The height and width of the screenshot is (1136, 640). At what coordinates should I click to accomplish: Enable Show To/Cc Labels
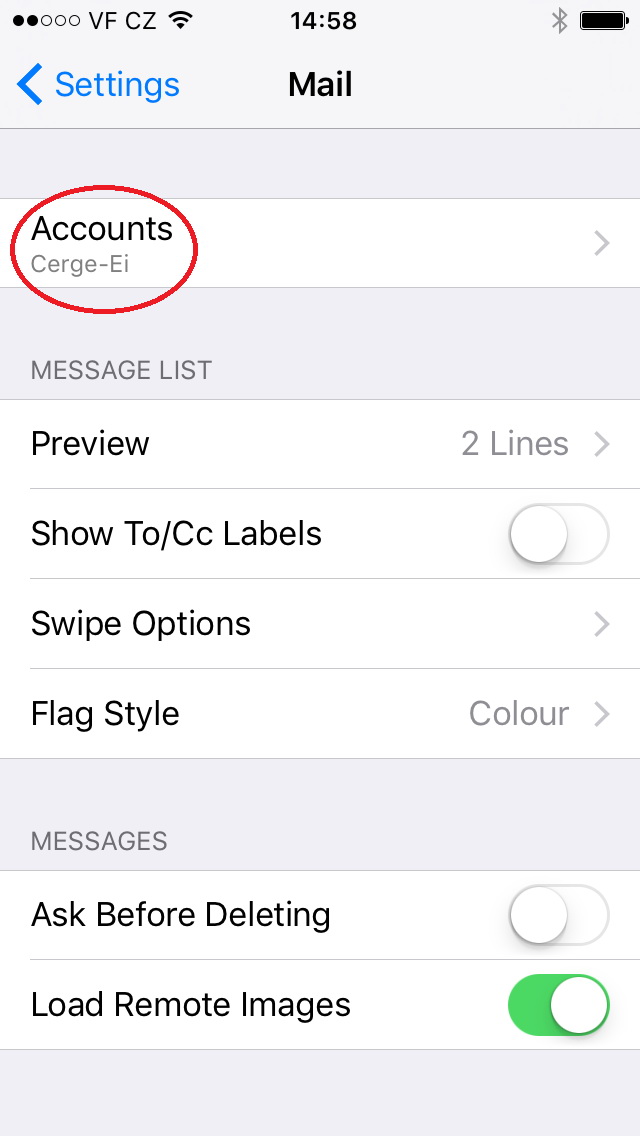click(559, 534)
